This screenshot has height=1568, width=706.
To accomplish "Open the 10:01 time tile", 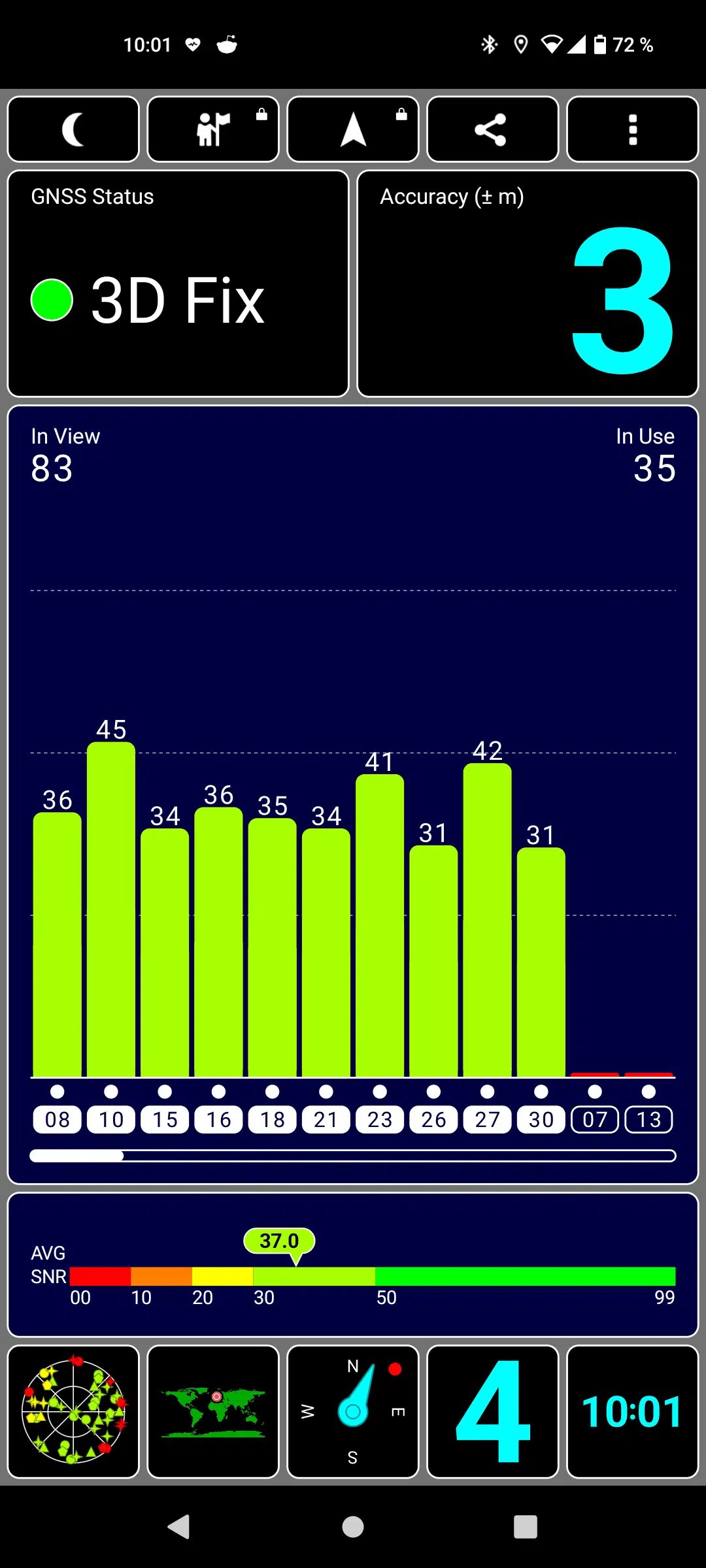I will [x=632, y=1411].
